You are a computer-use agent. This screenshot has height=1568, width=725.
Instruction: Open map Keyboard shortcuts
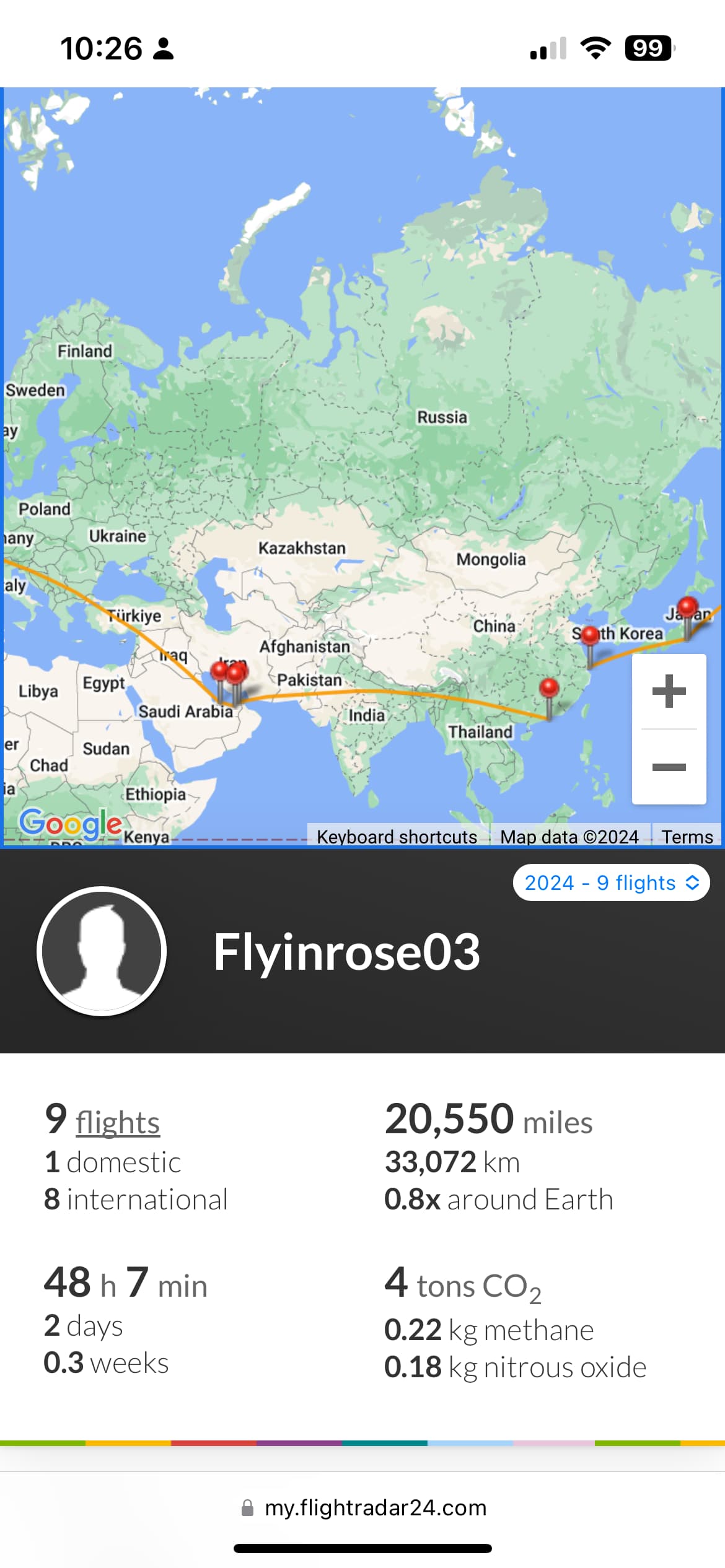tap(397, 837)
